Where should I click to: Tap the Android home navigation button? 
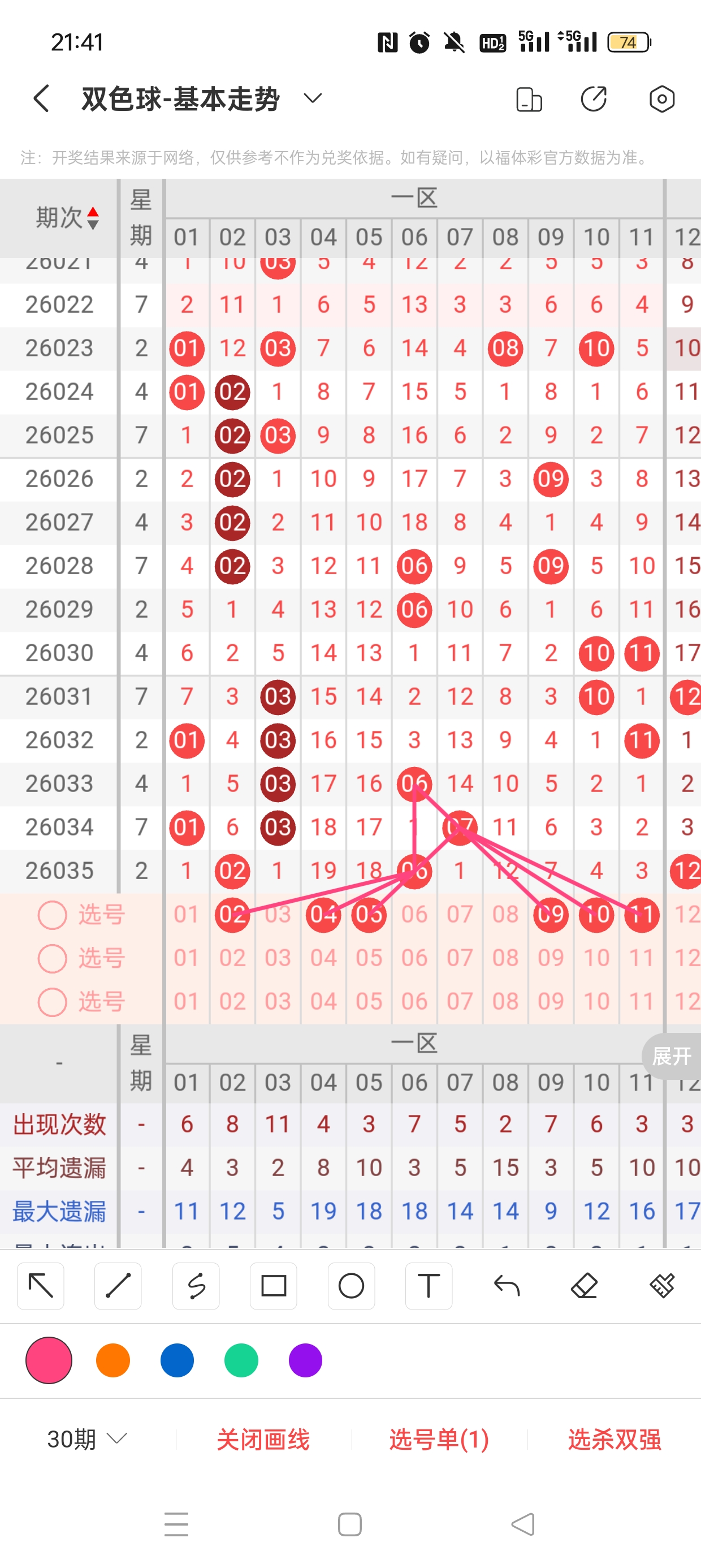pyautogui.click(x=348, y=1526)
